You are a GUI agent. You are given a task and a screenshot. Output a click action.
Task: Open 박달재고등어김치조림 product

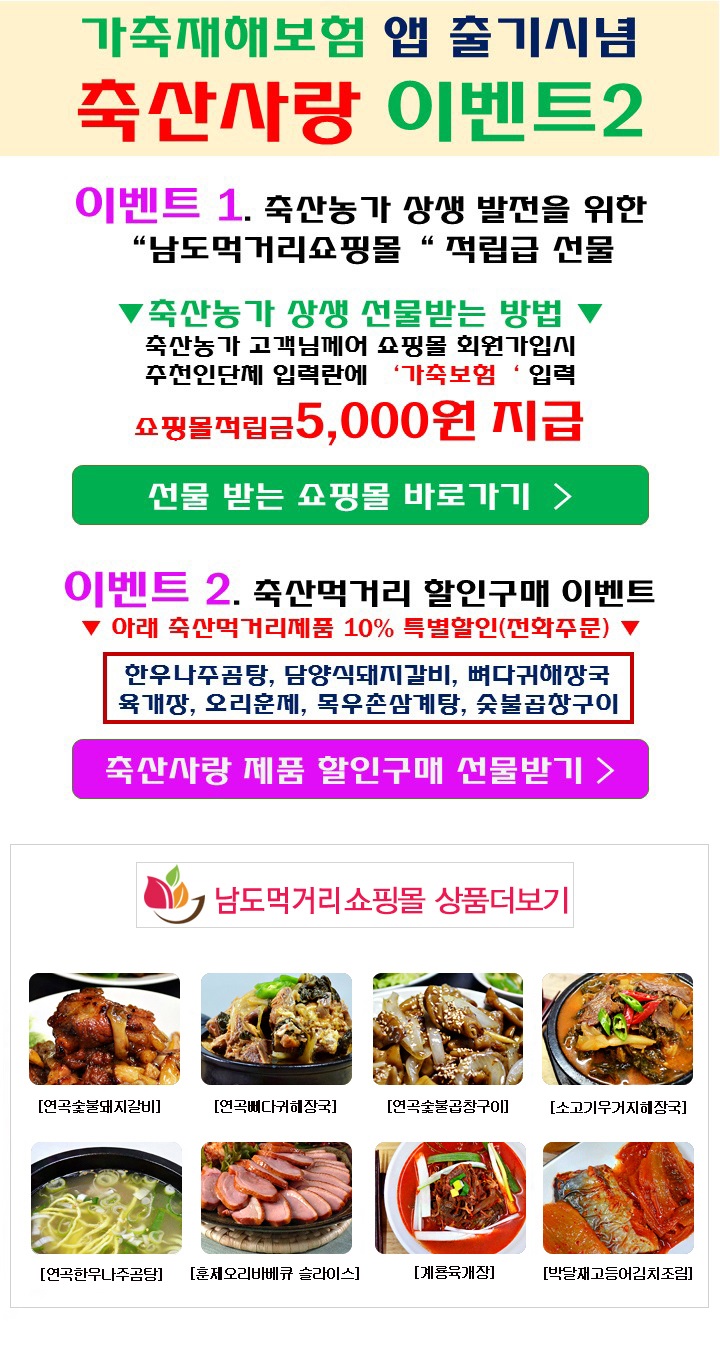(618, 1198)
